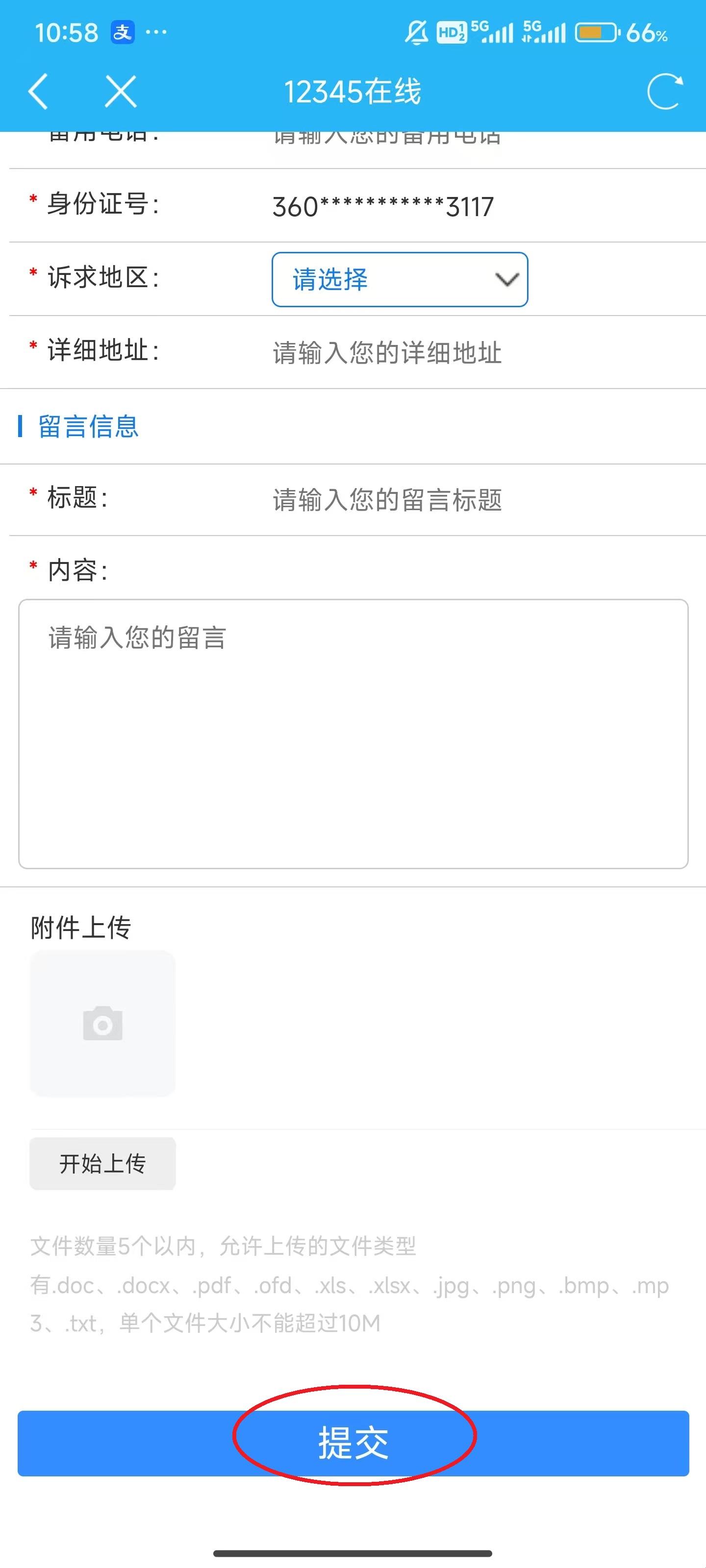Tap the ellipsis next to the Alipay icon
This screenshot has width=706, height=1568.
click(156, 33)
